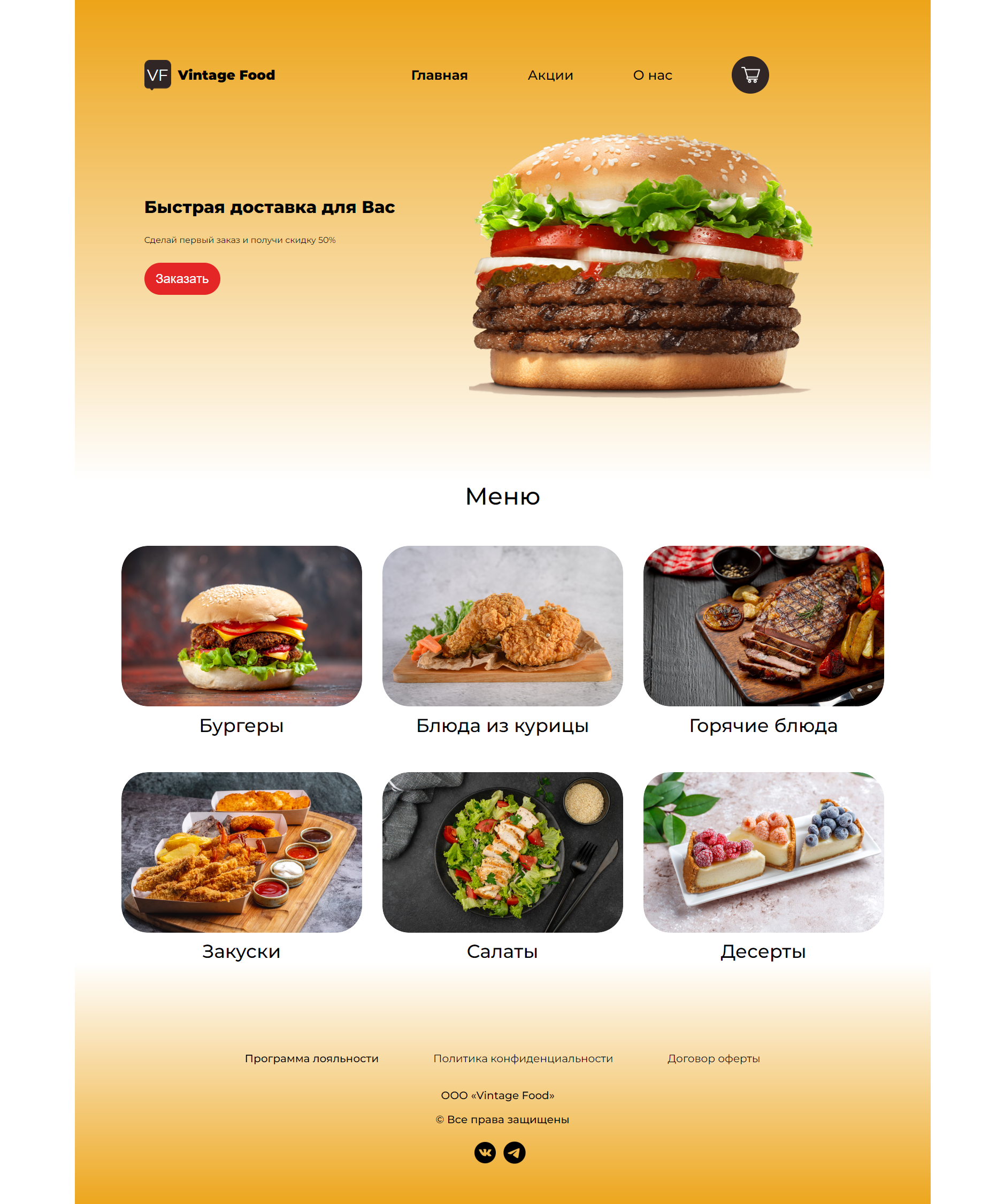Open Договор оферты link

(713, 1058)
